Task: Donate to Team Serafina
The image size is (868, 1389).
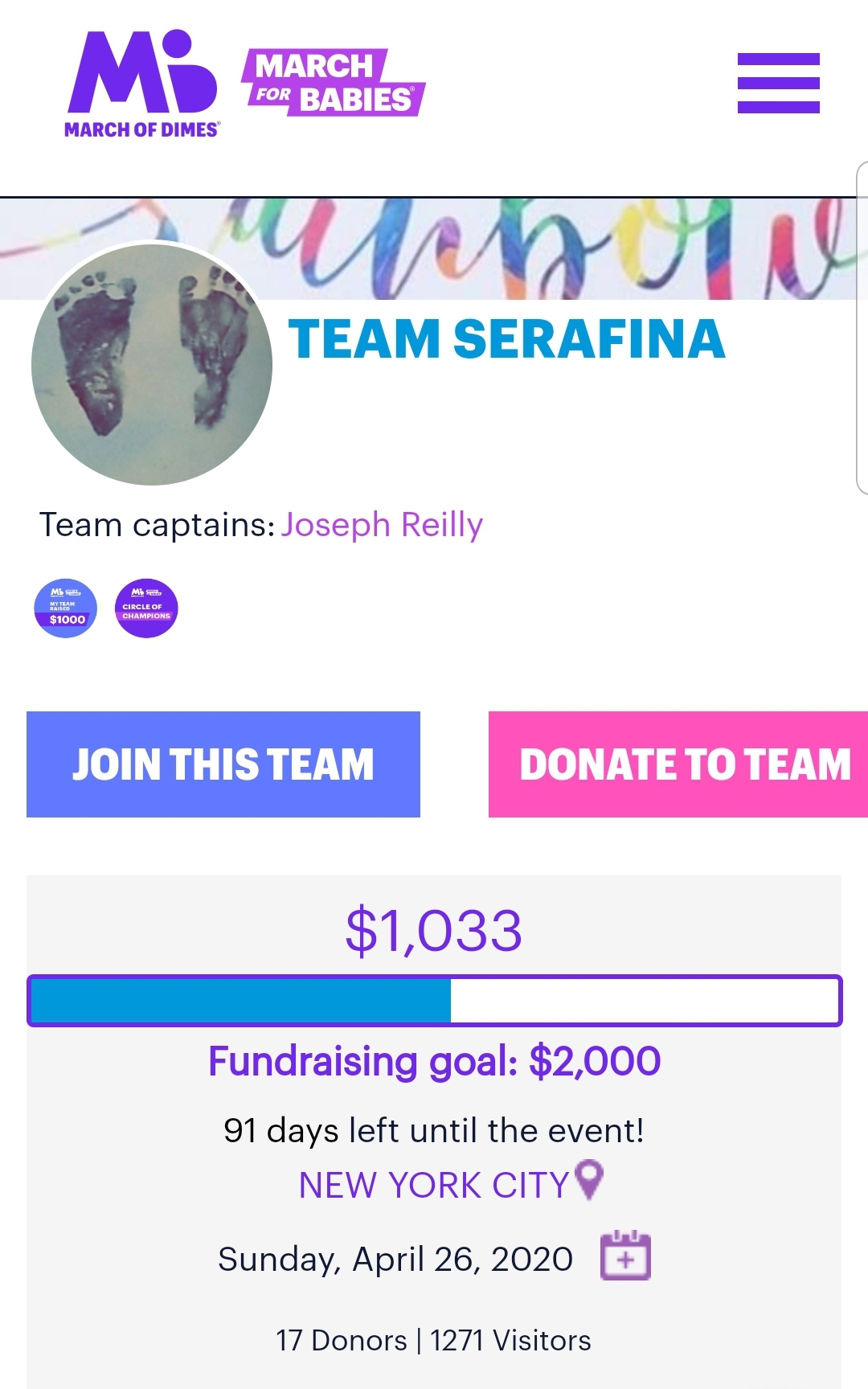Action: [678, 764]
